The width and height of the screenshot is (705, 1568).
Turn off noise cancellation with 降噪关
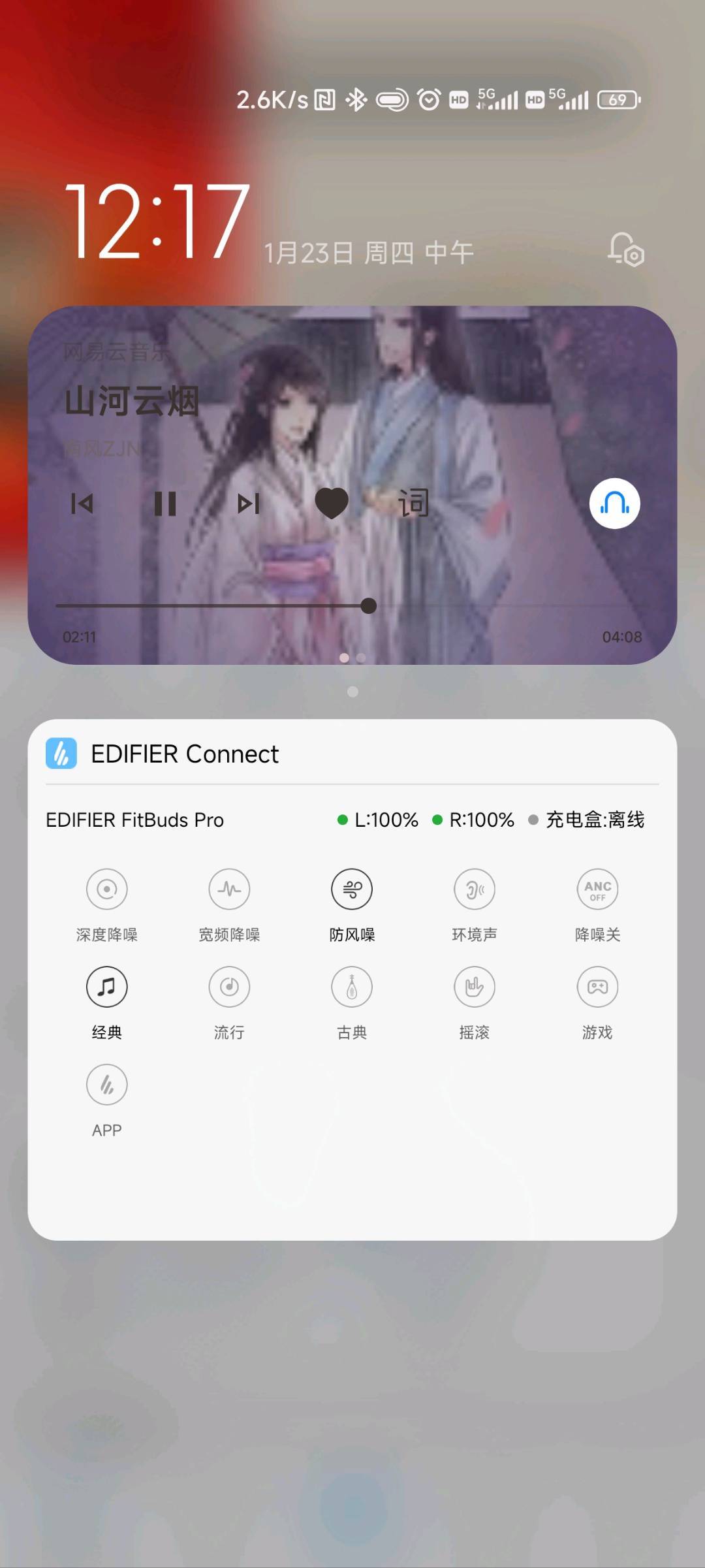[597, 889]
